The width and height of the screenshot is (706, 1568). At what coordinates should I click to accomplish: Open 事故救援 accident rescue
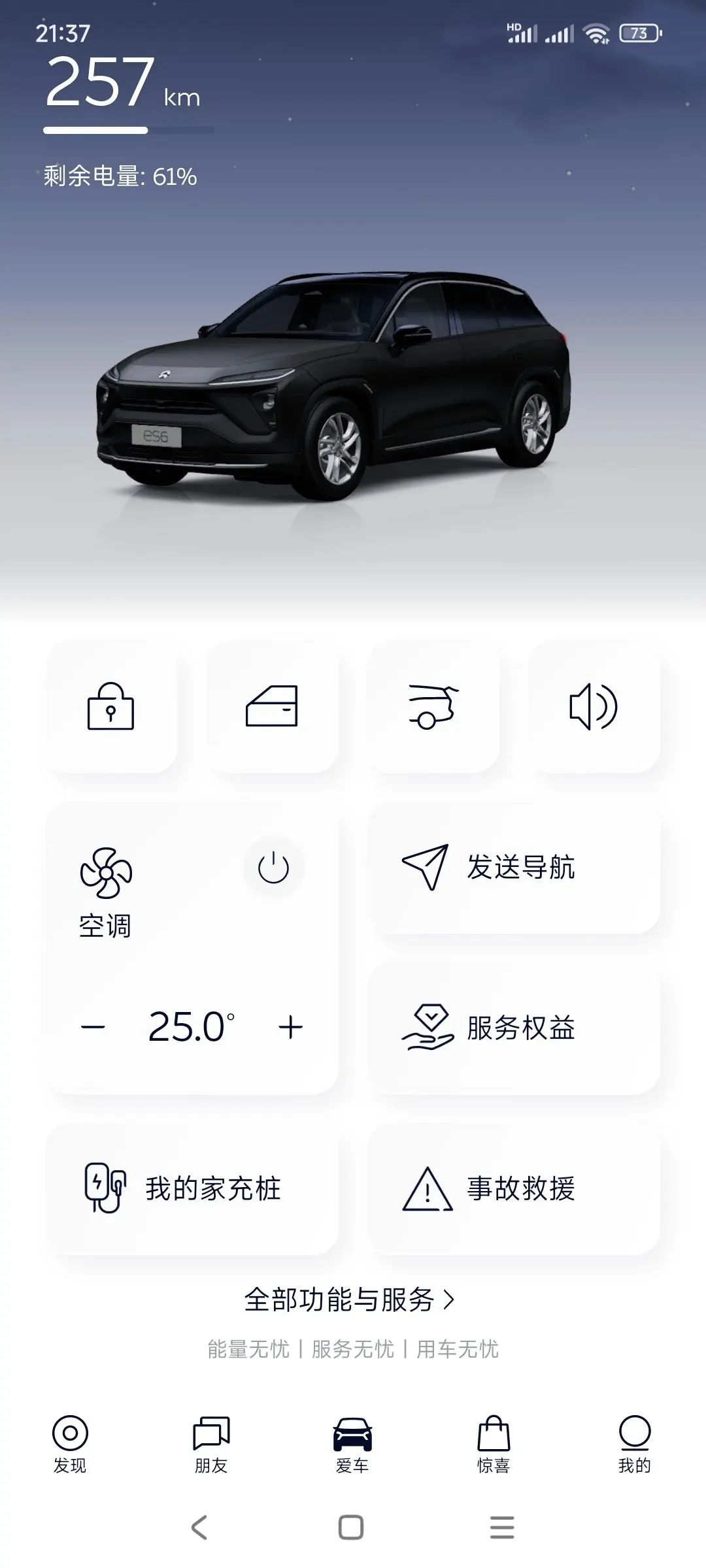pyautogui.click(x=514, y=1188)
